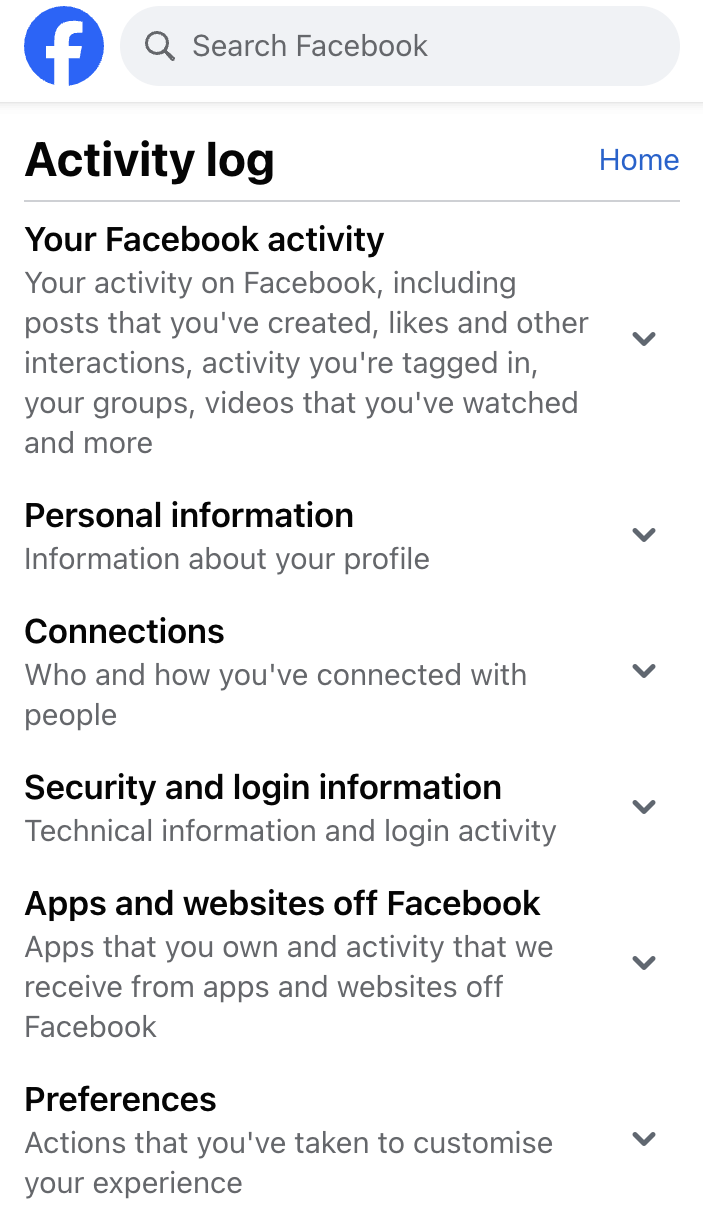Expand the Preferences section
Viewport: 703px width, 1221px height.
tap(352, 1139)
